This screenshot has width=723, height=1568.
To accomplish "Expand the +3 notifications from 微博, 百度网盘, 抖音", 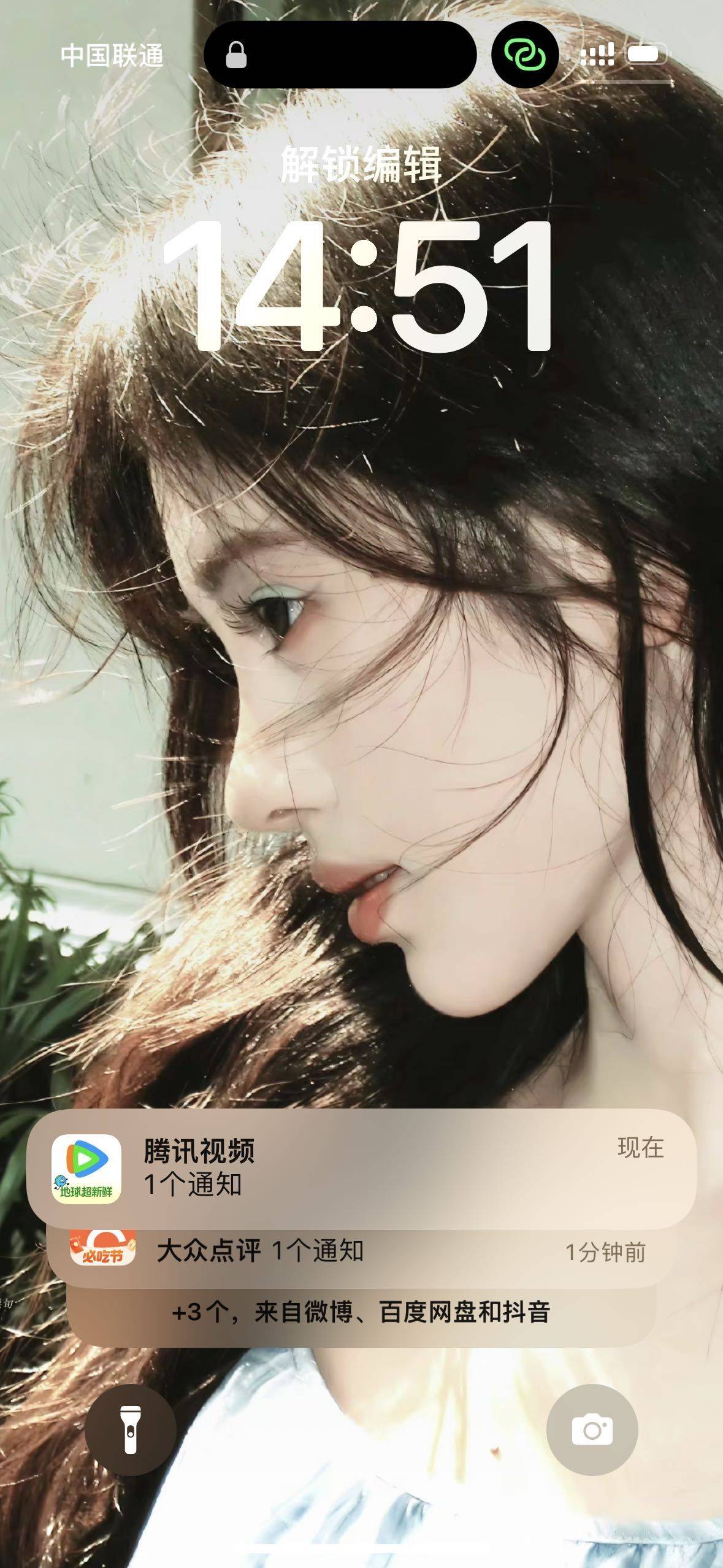I will 361,1313.
